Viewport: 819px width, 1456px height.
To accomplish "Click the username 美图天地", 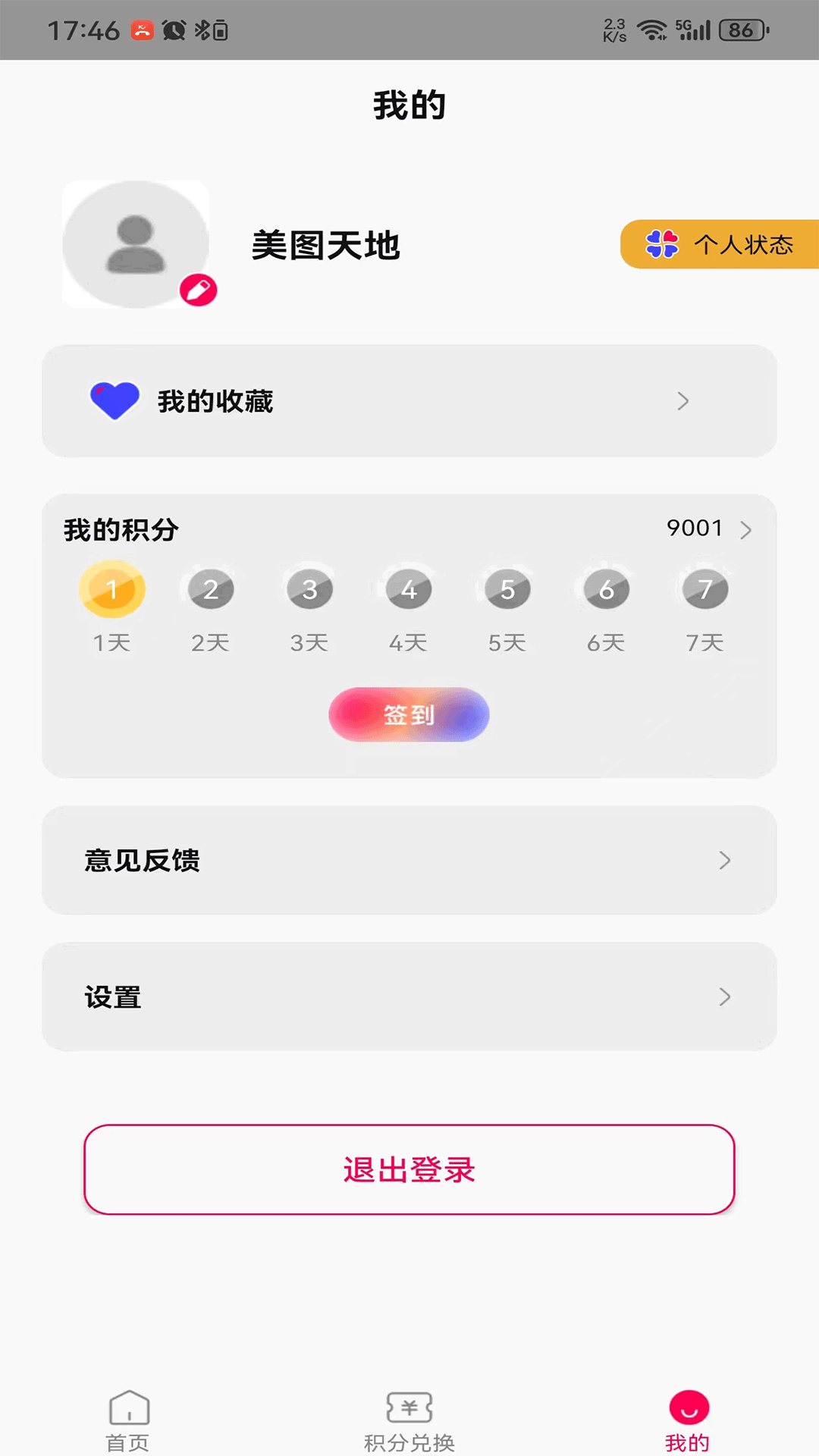I will (326, 244).
